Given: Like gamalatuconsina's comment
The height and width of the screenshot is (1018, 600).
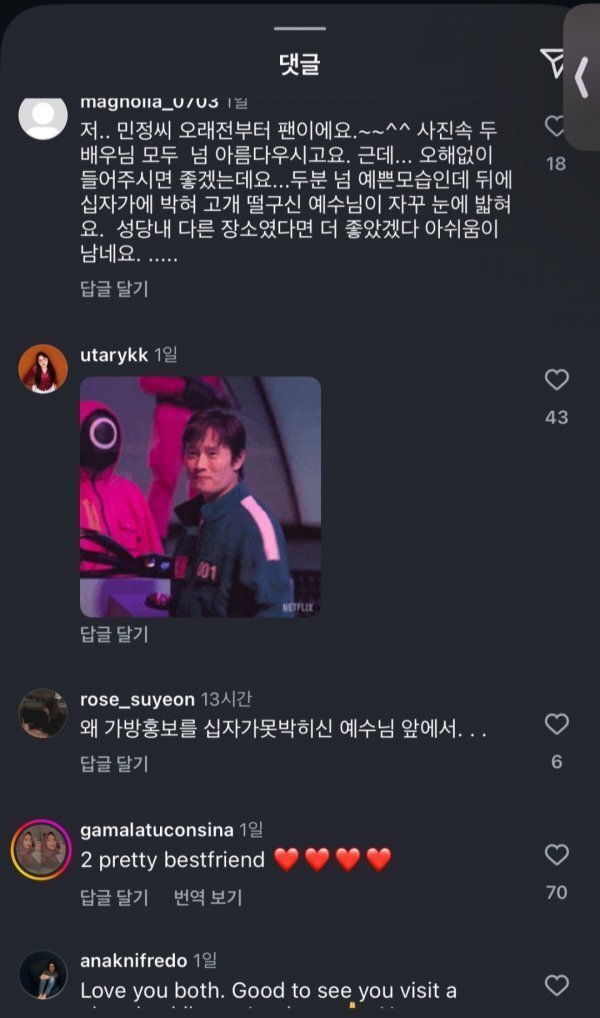Looking at the screenshot, I should point(556,855).
